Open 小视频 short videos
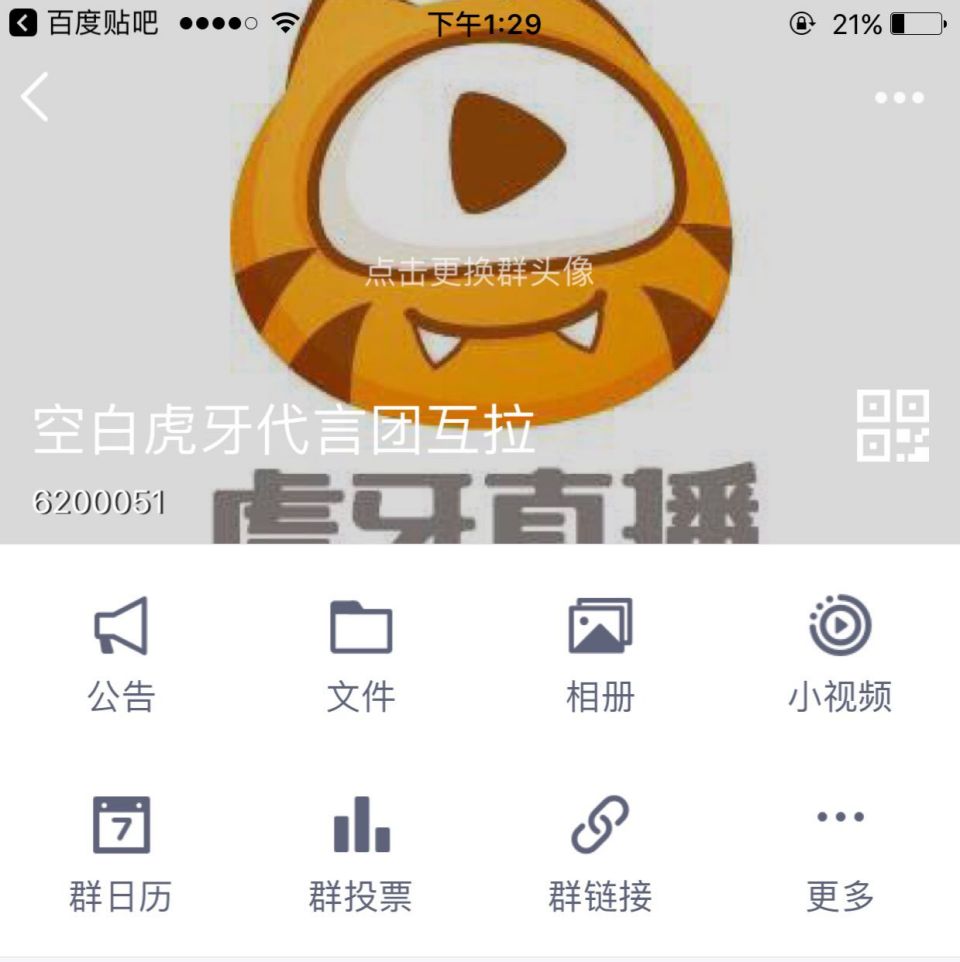The height and width of the screenshot is (962, 960). [x=840, y=653]
